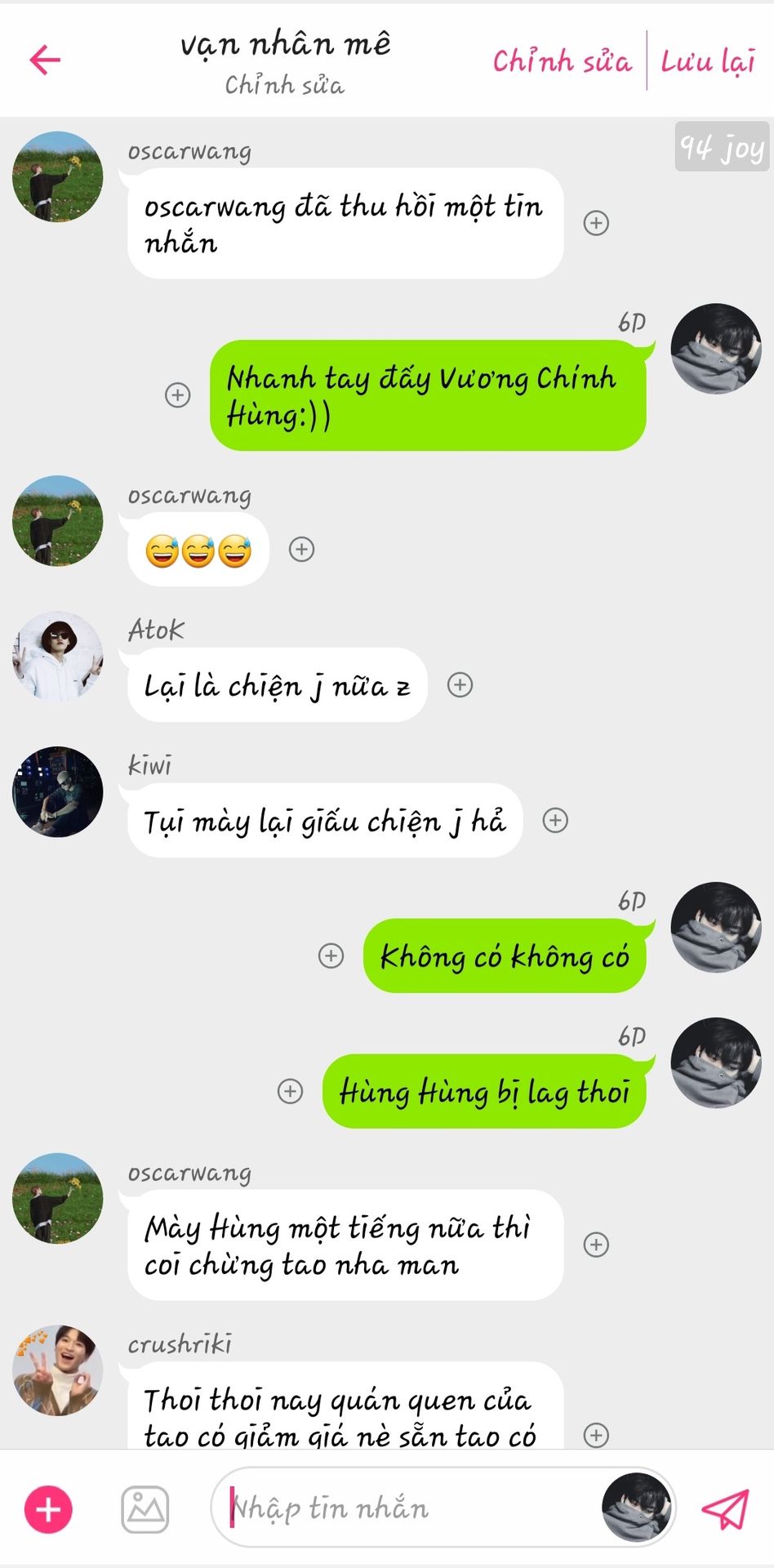Tap plus icon beside 'Hùng Hùng bị lag thoi'
The width and height of the screenshot is (774, 1568).
(291, 1091)
